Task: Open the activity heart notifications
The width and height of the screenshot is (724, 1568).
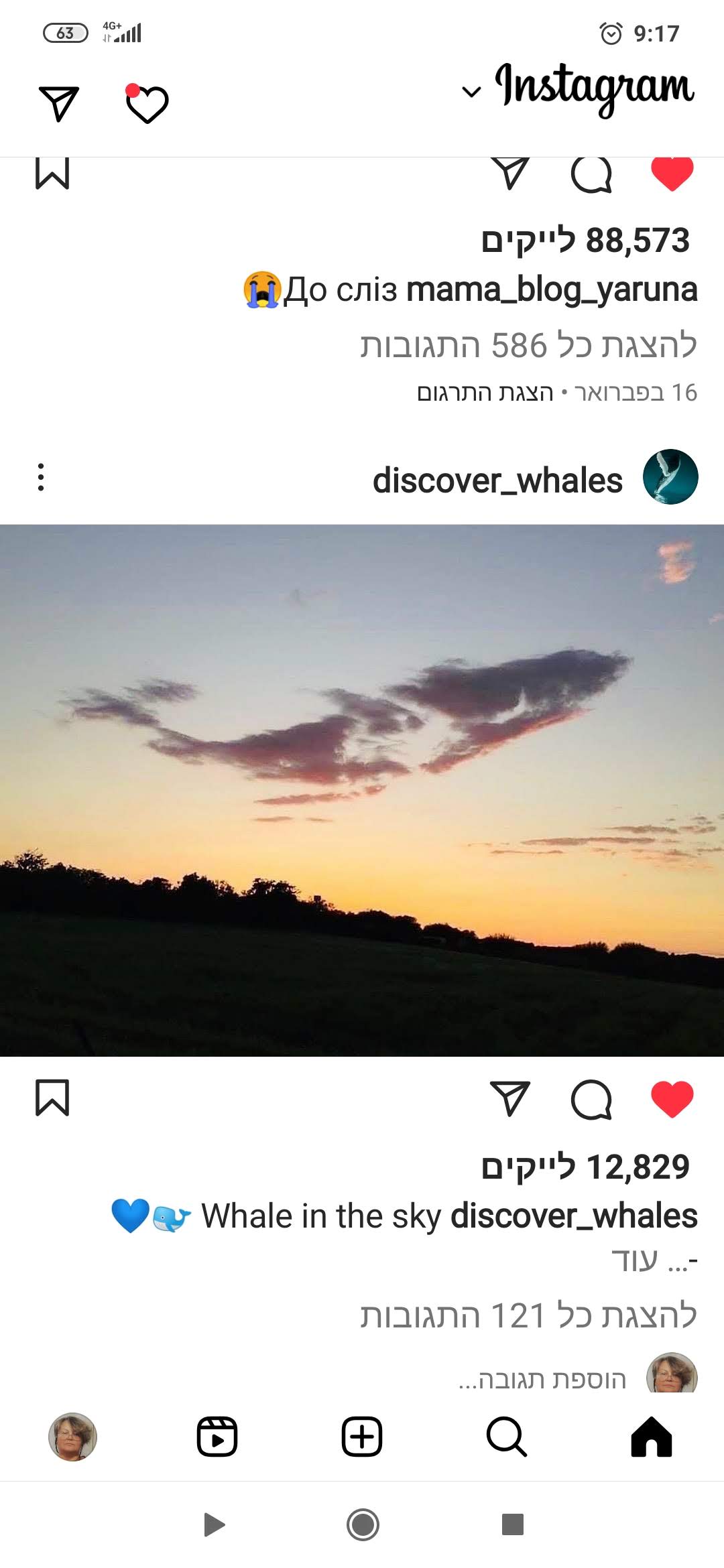Action: (x=147, y=105)
